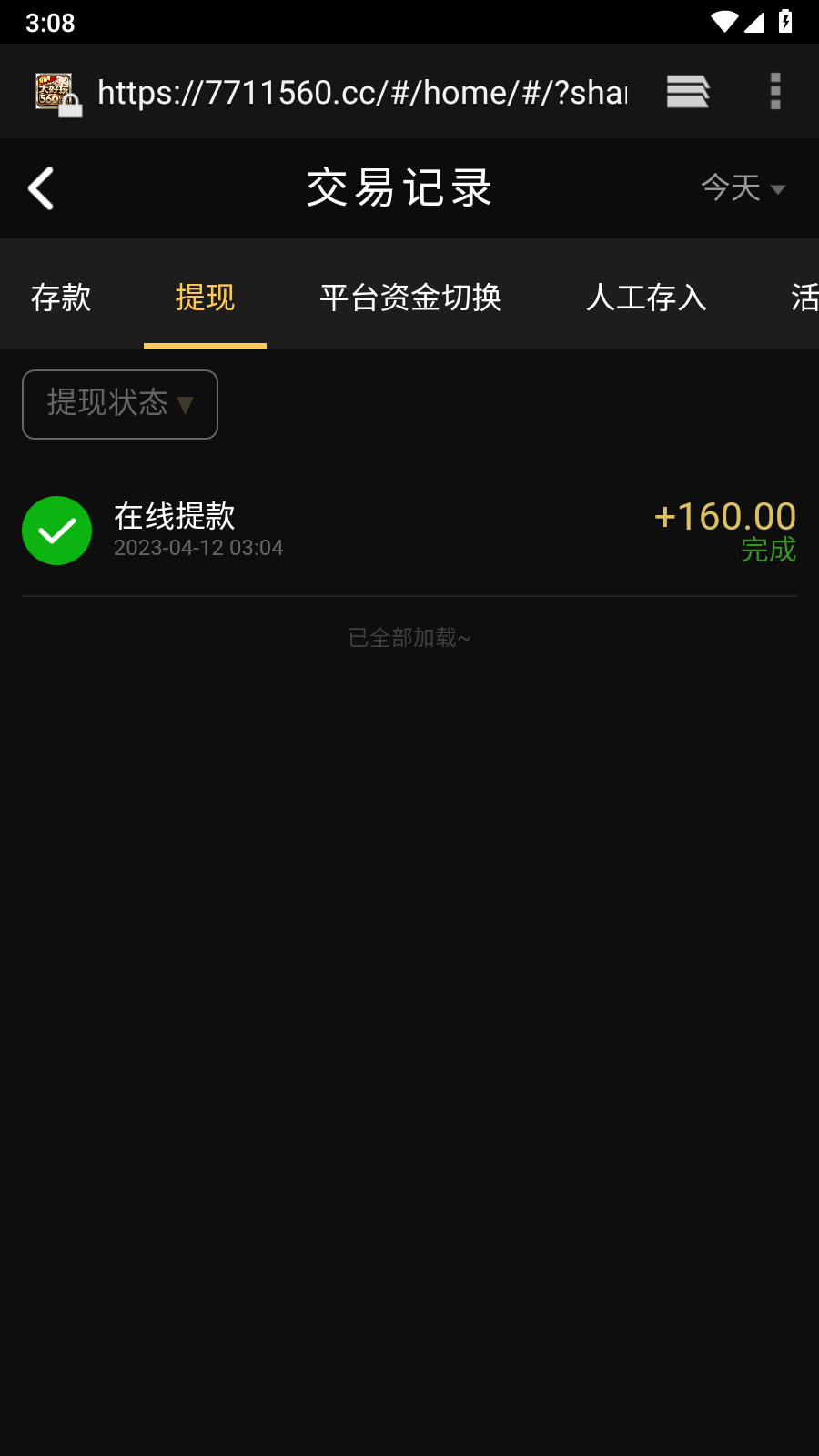Tap the back arrow on the 交易记录 header
Viewport: 819px width, 1456px height.
pyautogui.click(x=41, y=188)
